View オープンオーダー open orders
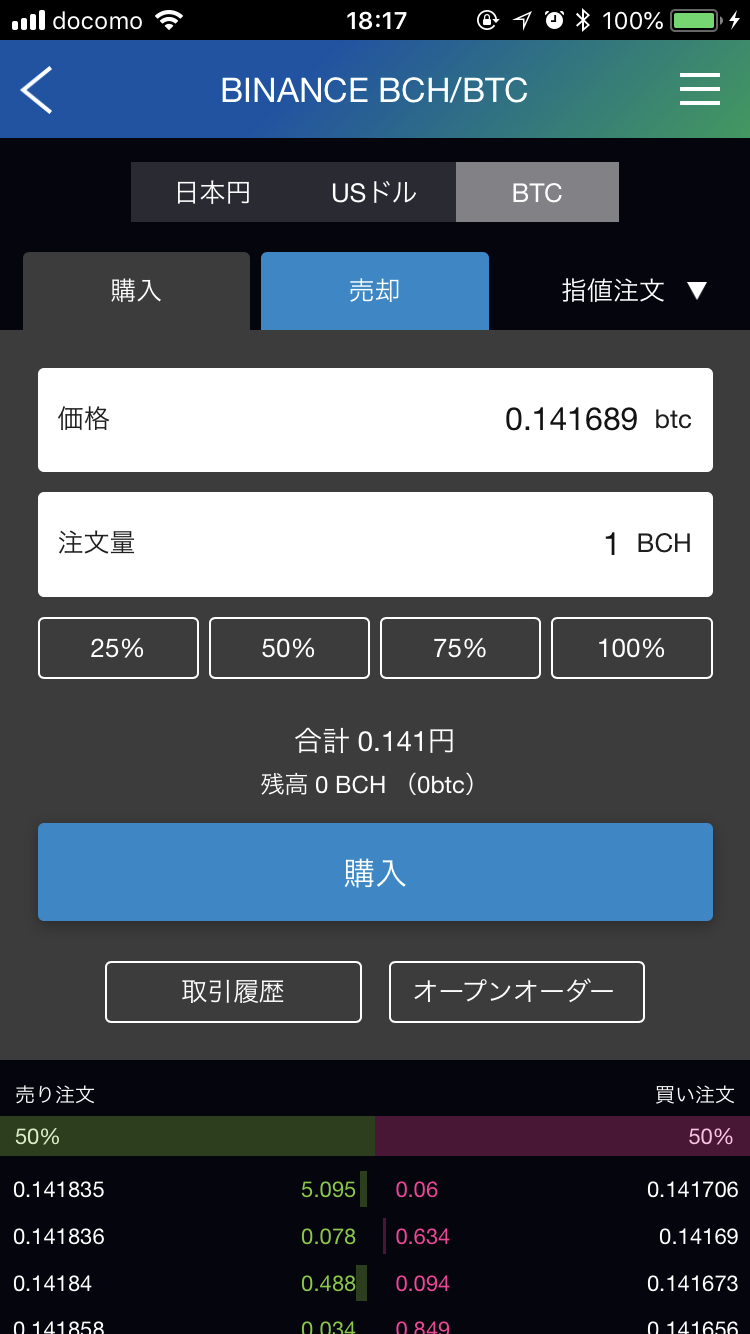This screenshot has width=750, height=1334. [517, 992]
